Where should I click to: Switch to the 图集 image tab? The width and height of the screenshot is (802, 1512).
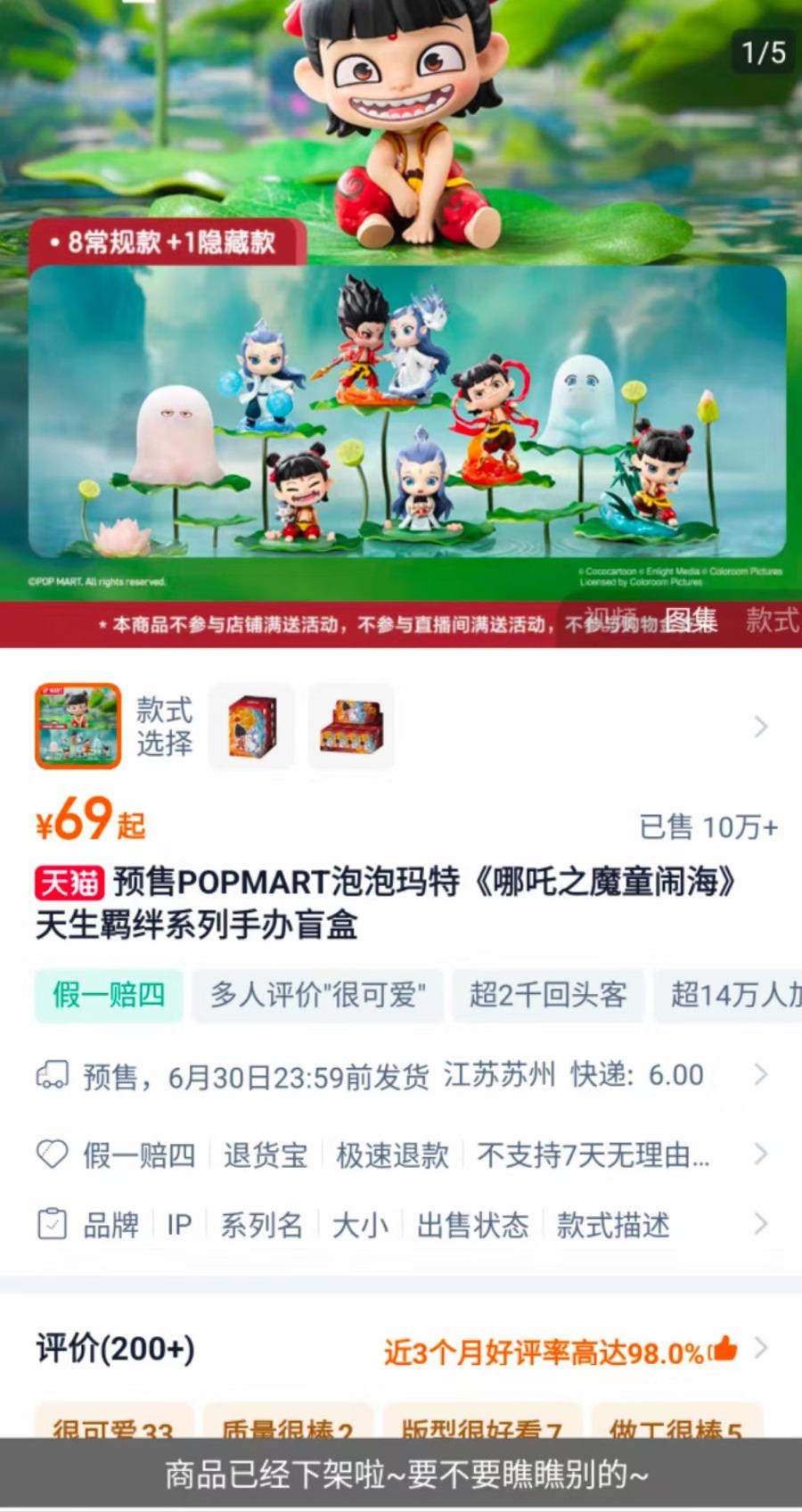(690, 620)
